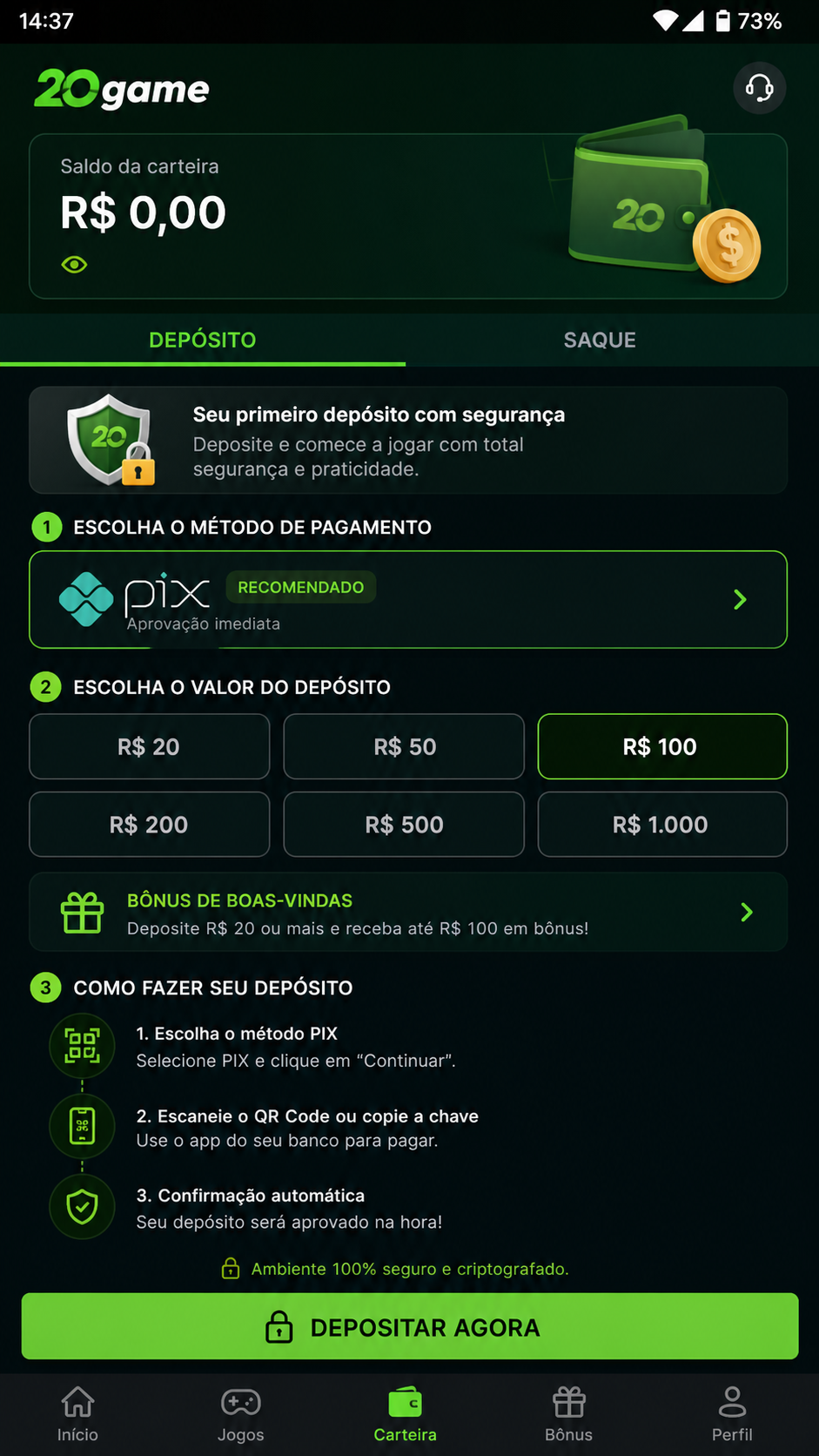Choose the R$ 200 deposit amount

click(149, 824)
